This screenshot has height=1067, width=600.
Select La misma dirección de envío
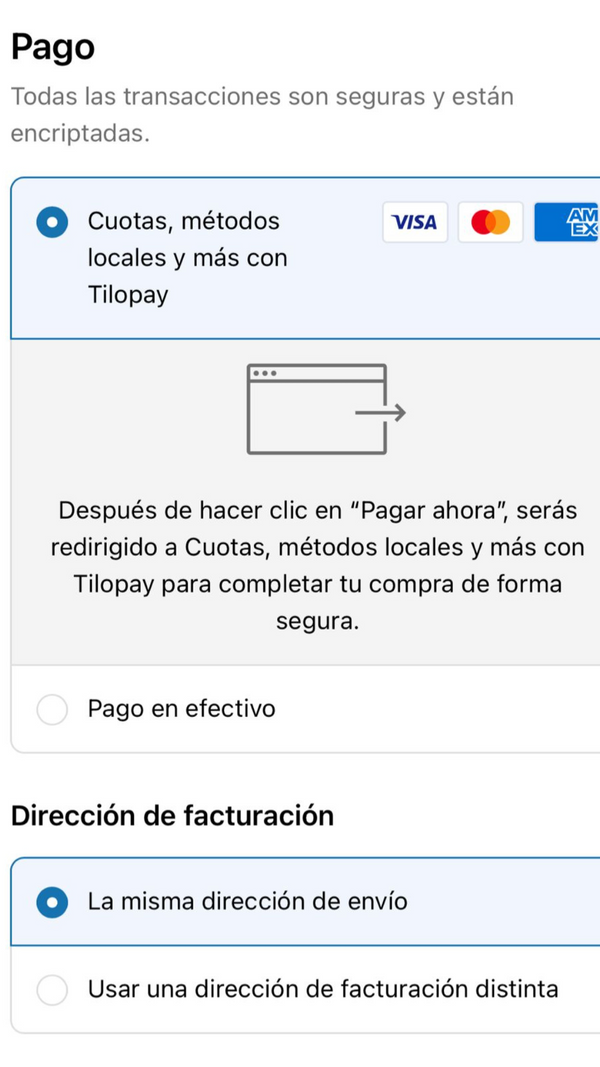coord(52,901)
